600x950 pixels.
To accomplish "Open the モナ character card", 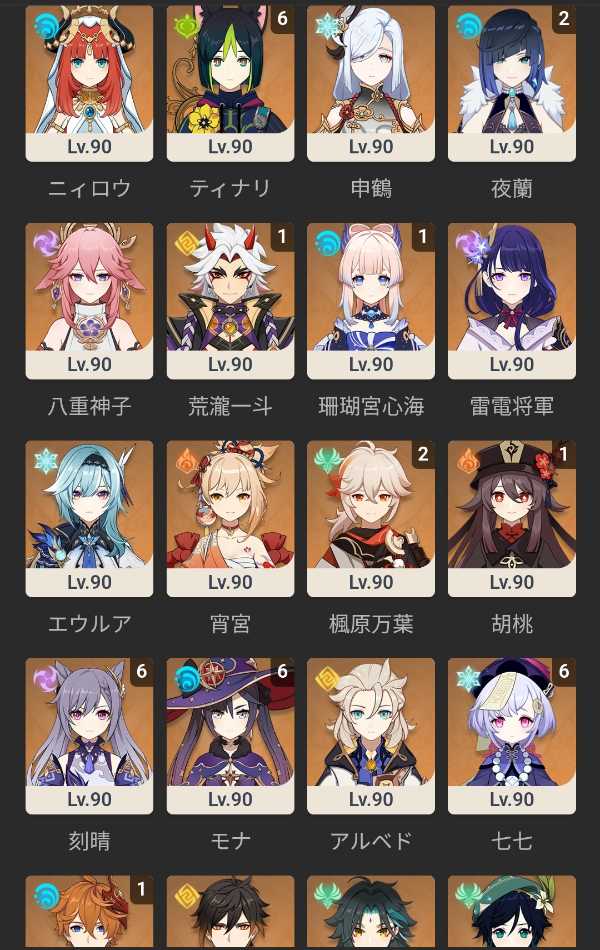I will tap(230, 735).
